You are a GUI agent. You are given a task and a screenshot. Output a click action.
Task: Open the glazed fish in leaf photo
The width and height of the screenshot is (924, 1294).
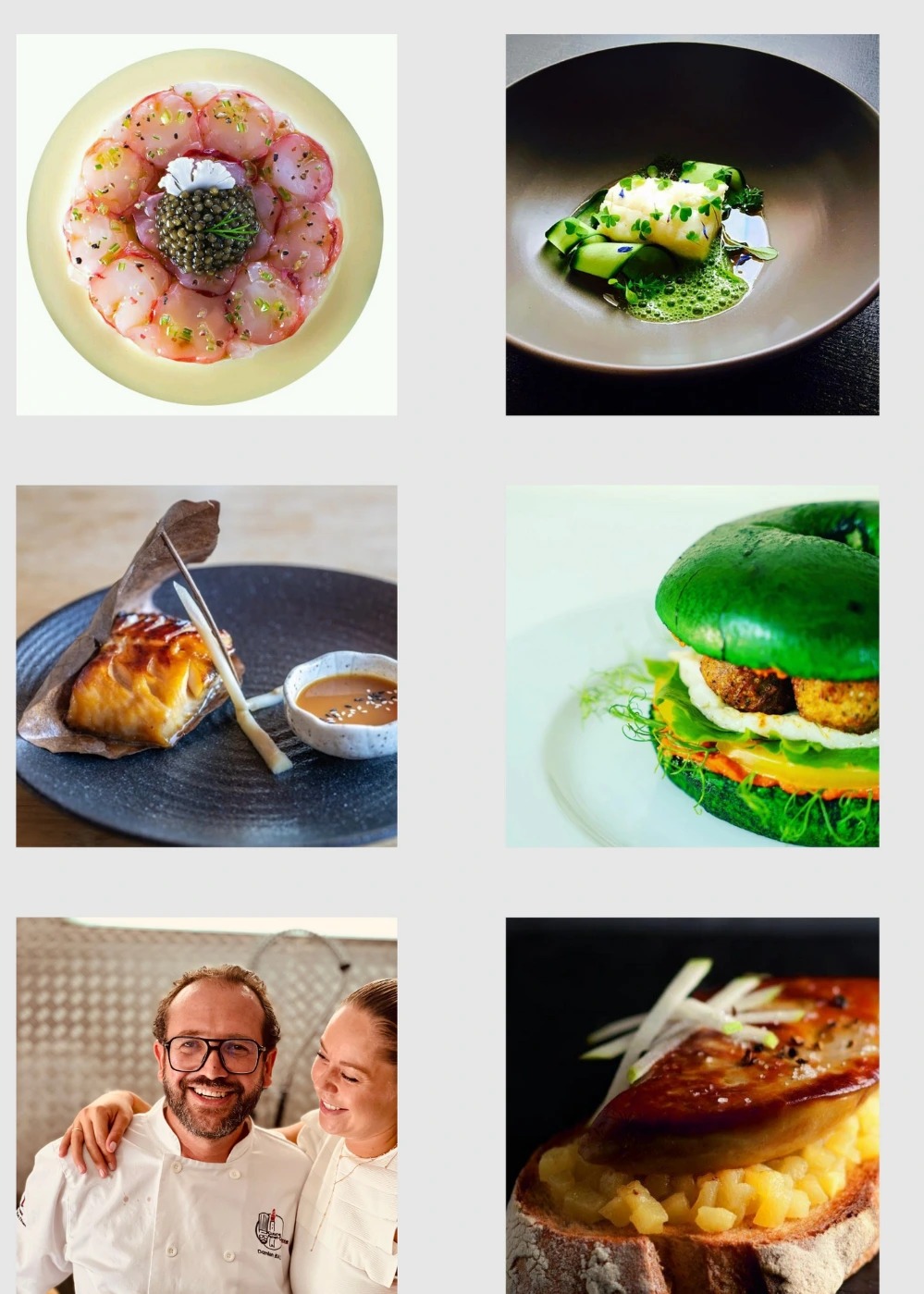(206, 666)
